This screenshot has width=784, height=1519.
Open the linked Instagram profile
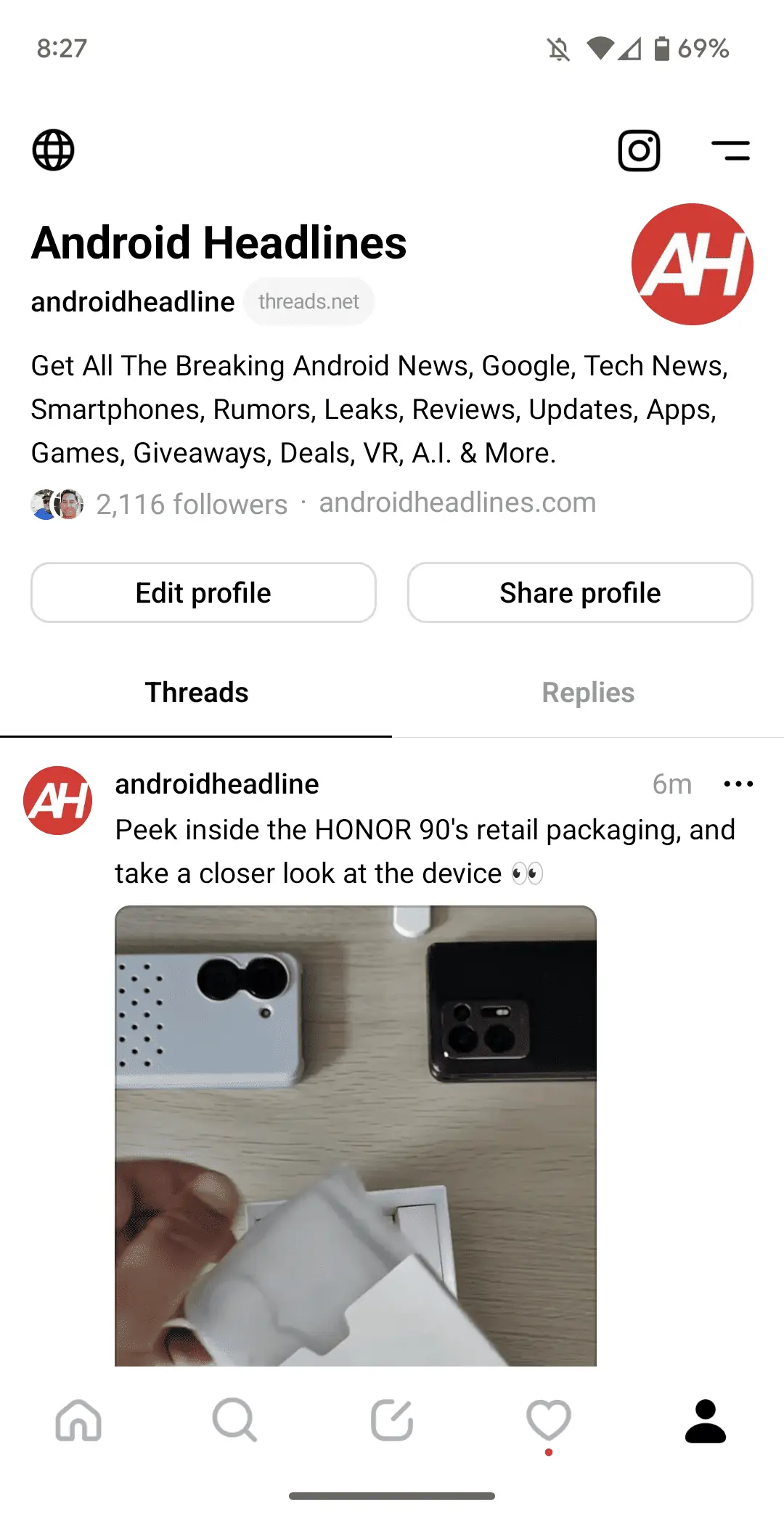pos(639,150)
